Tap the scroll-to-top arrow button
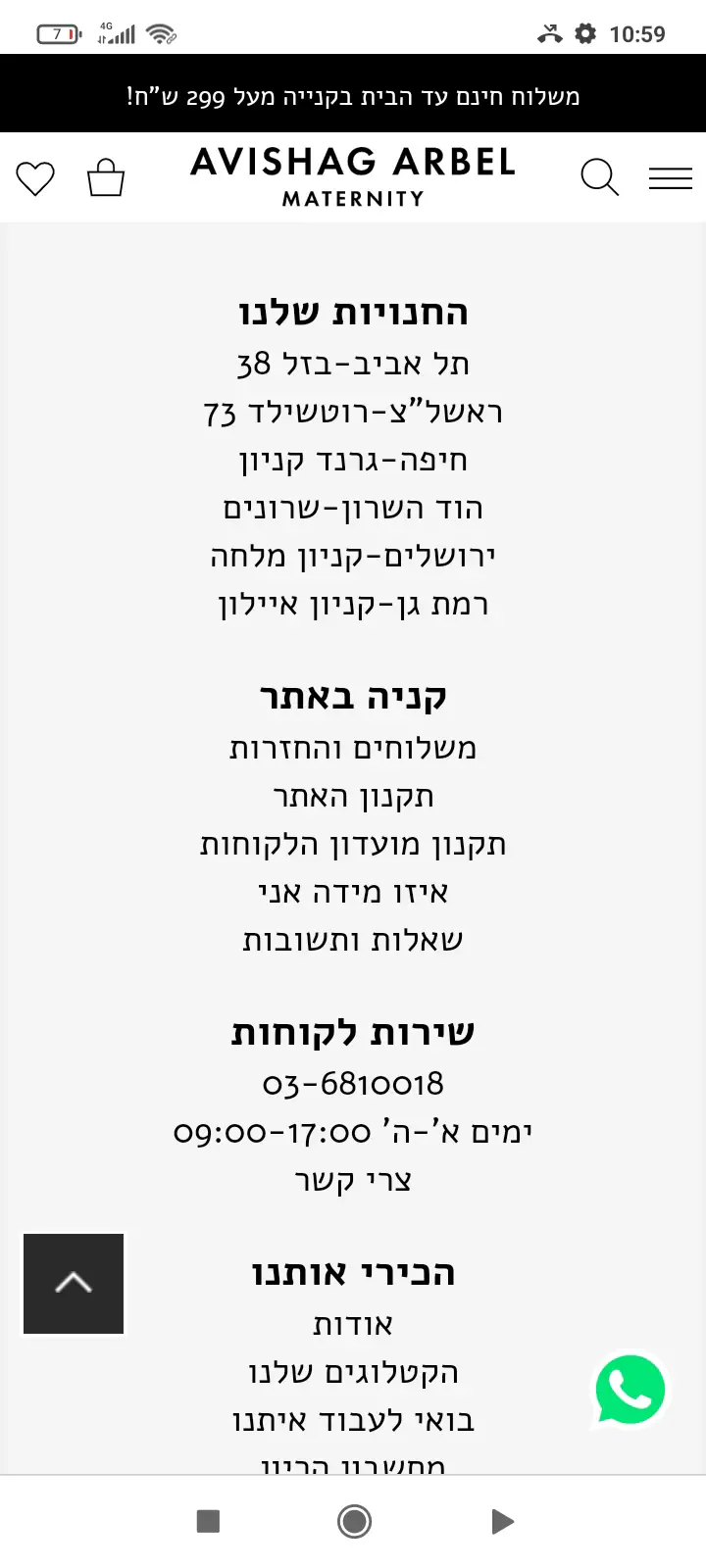 point(74,1283)
